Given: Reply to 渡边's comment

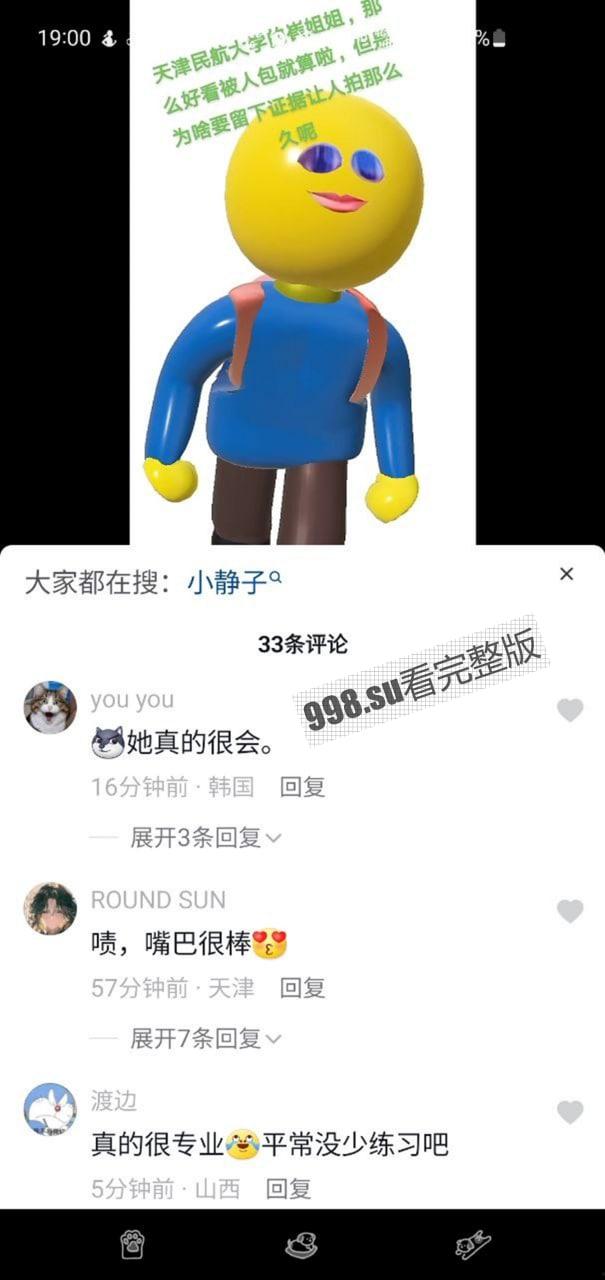Looking at the screenshot, I should point(288,1189).
